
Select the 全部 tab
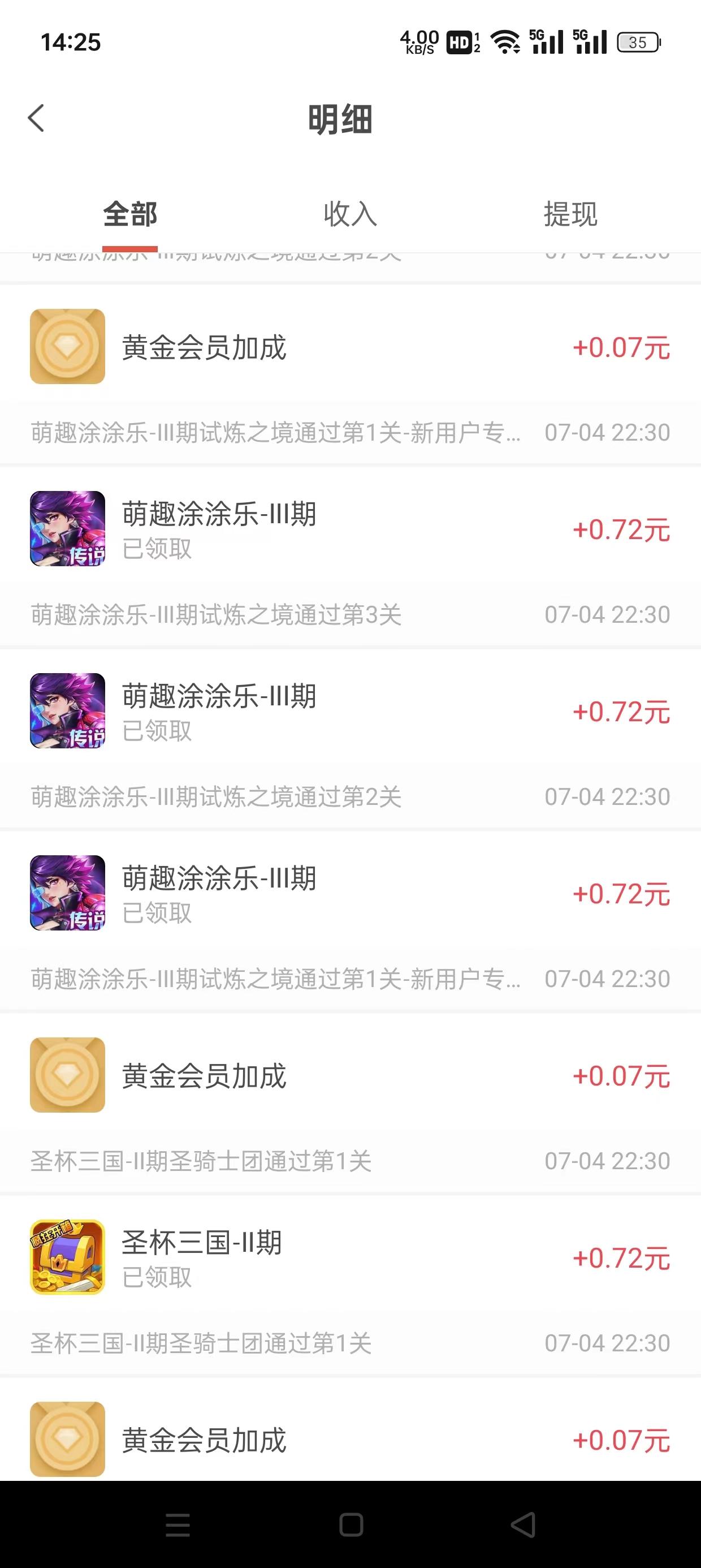[x=130, y=215]
